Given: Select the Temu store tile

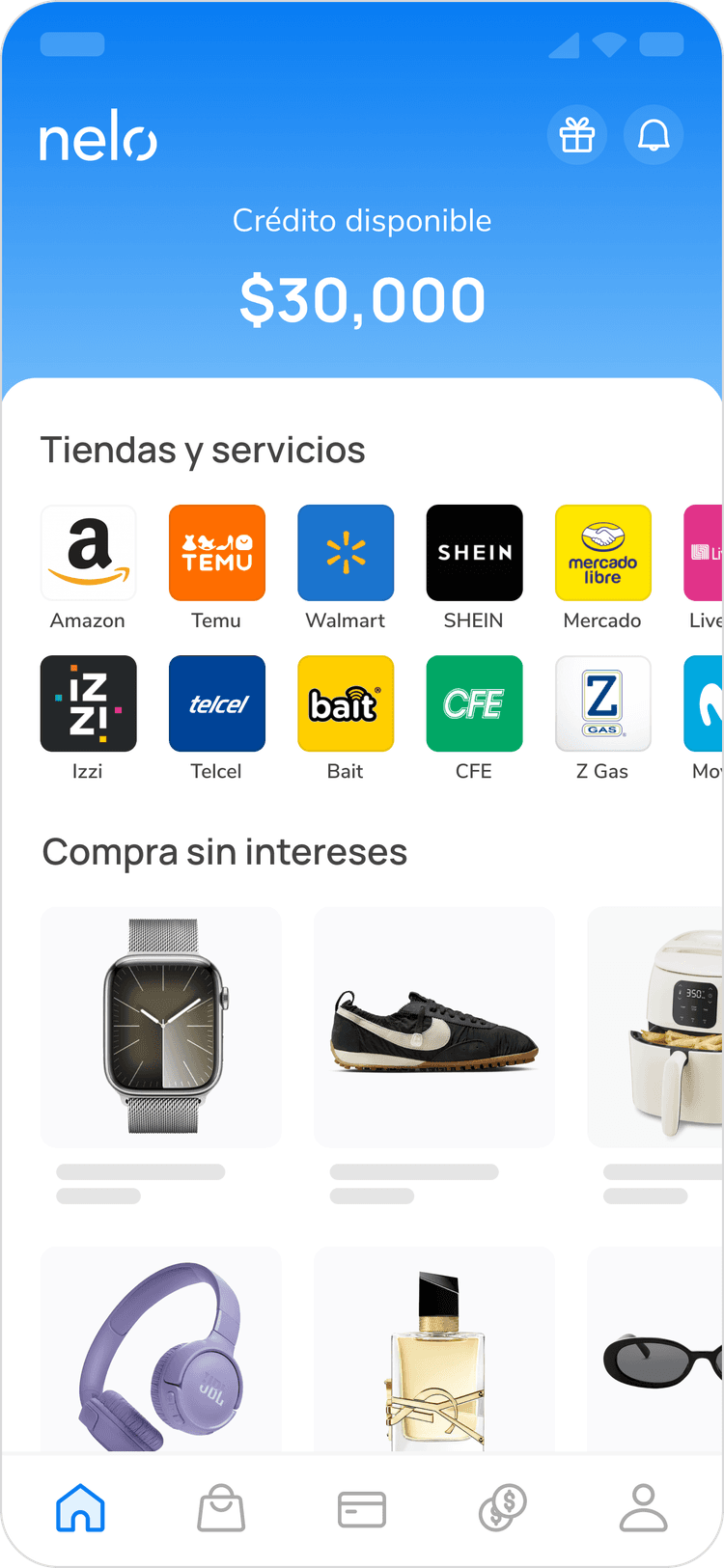Looking at the screenshot, I should click(x=216, y=553).
